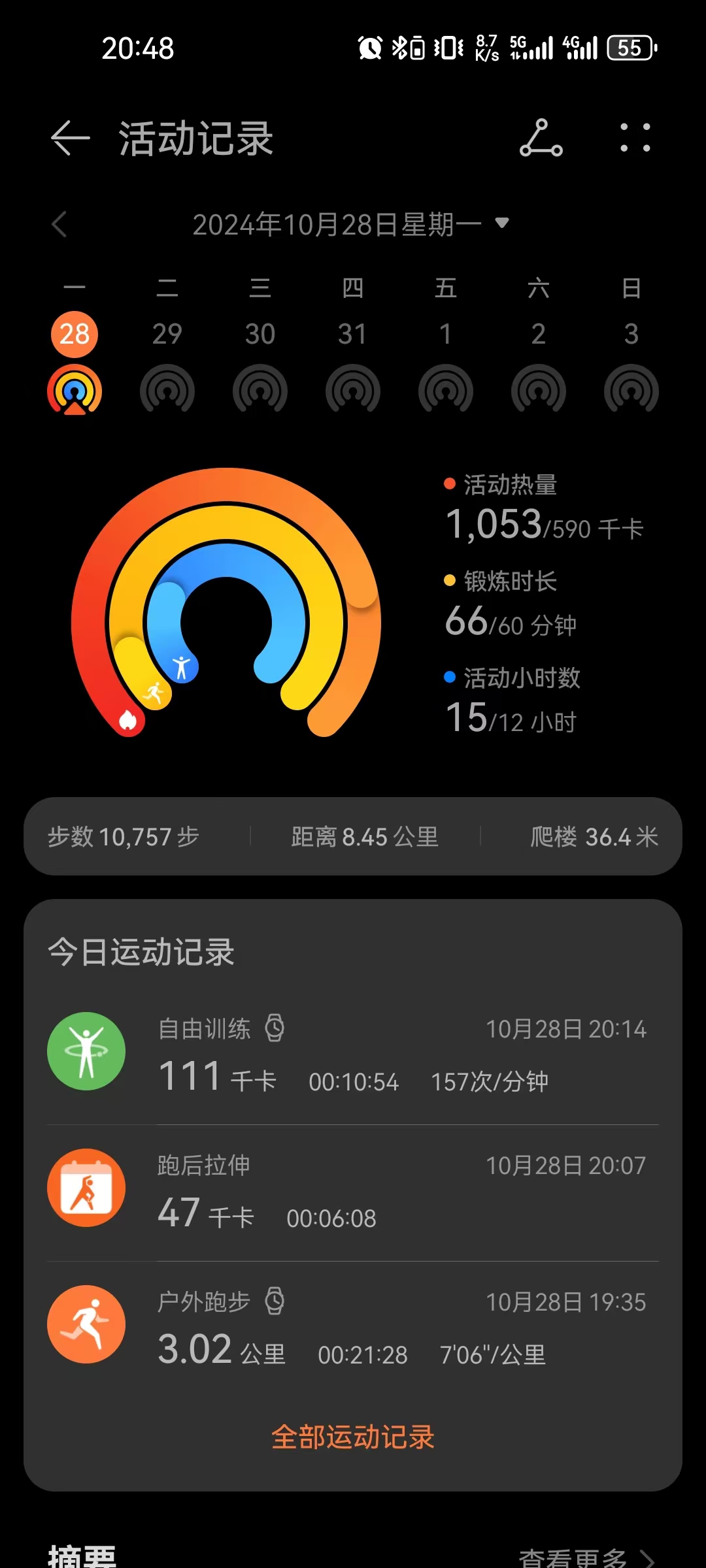
Task: Open 全部运动记录 to see all workouts
Action: point(353,1435)
